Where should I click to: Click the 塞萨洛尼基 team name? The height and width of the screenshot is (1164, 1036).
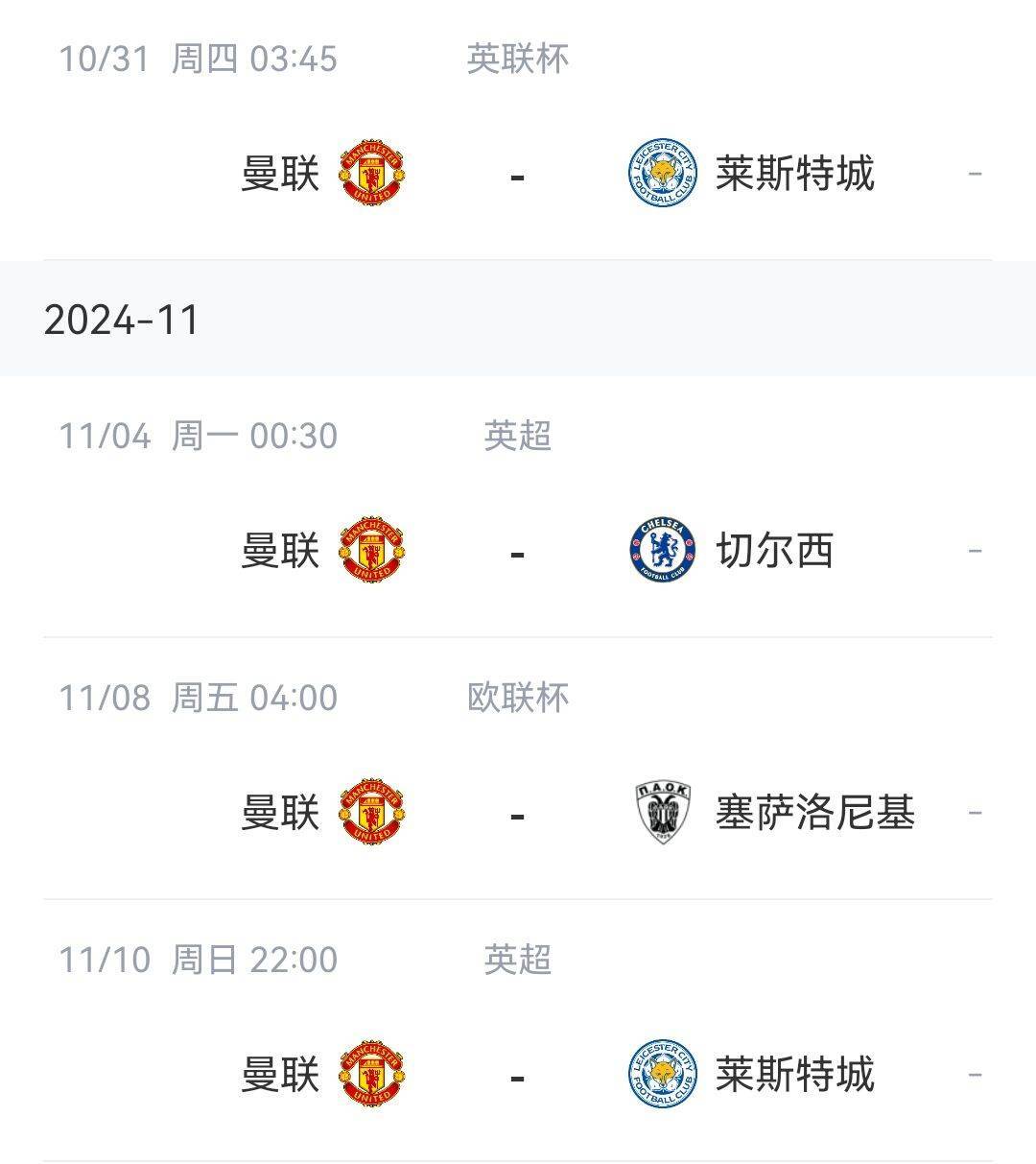(x=812, y=813)
